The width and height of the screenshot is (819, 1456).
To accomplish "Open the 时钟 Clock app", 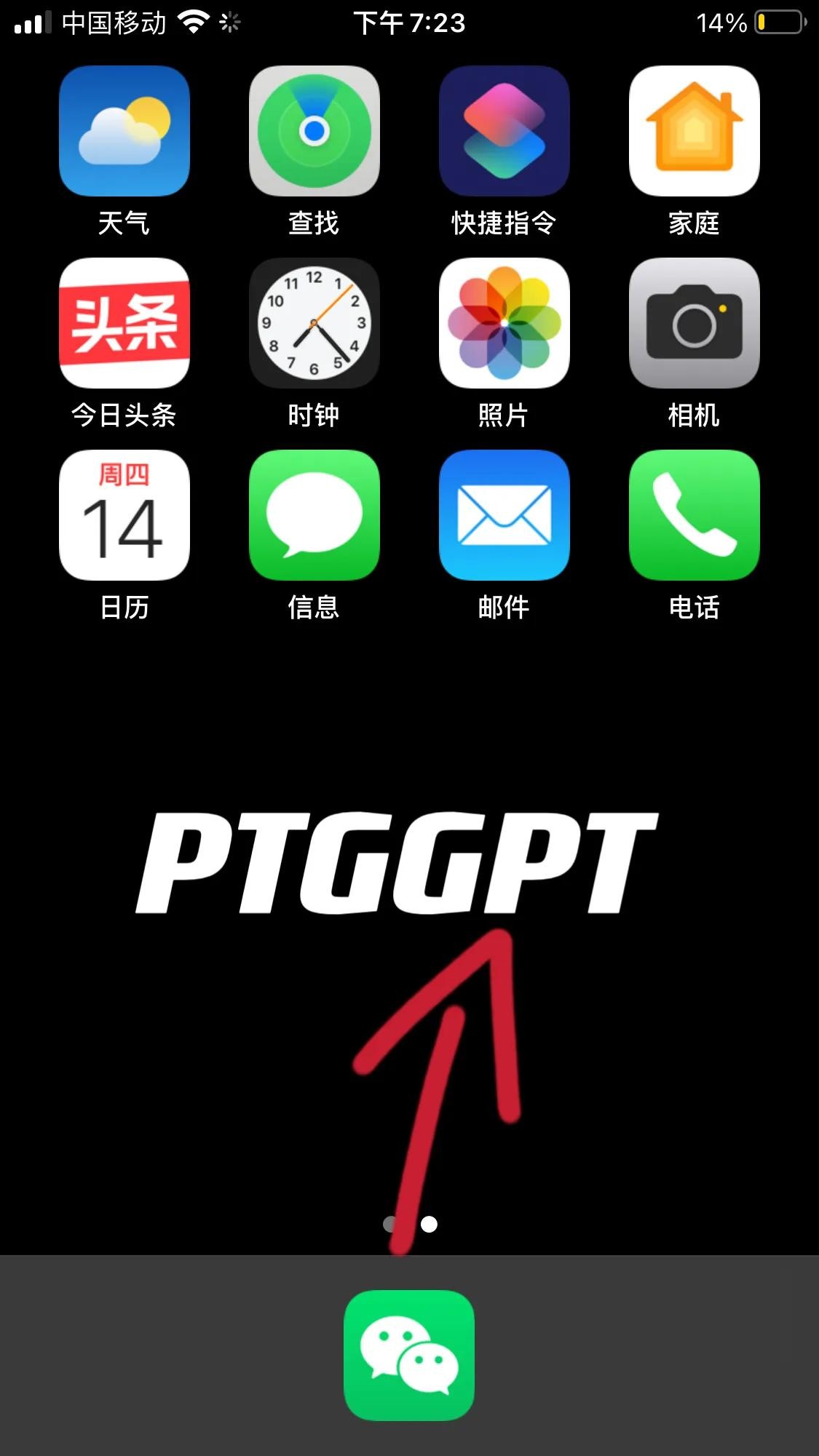I will click(314, 323).
